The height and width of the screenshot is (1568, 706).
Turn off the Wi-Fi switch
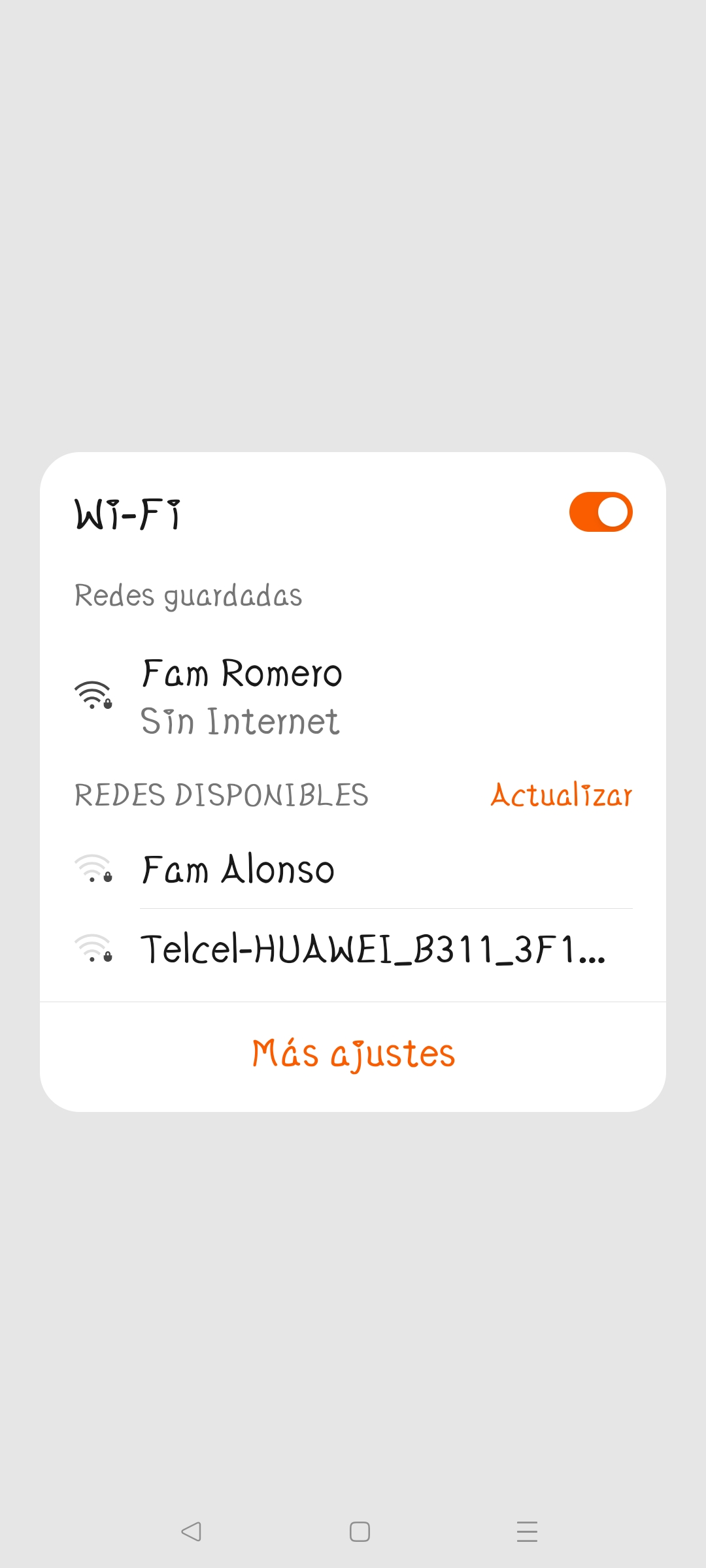click(x=601, y=512)
